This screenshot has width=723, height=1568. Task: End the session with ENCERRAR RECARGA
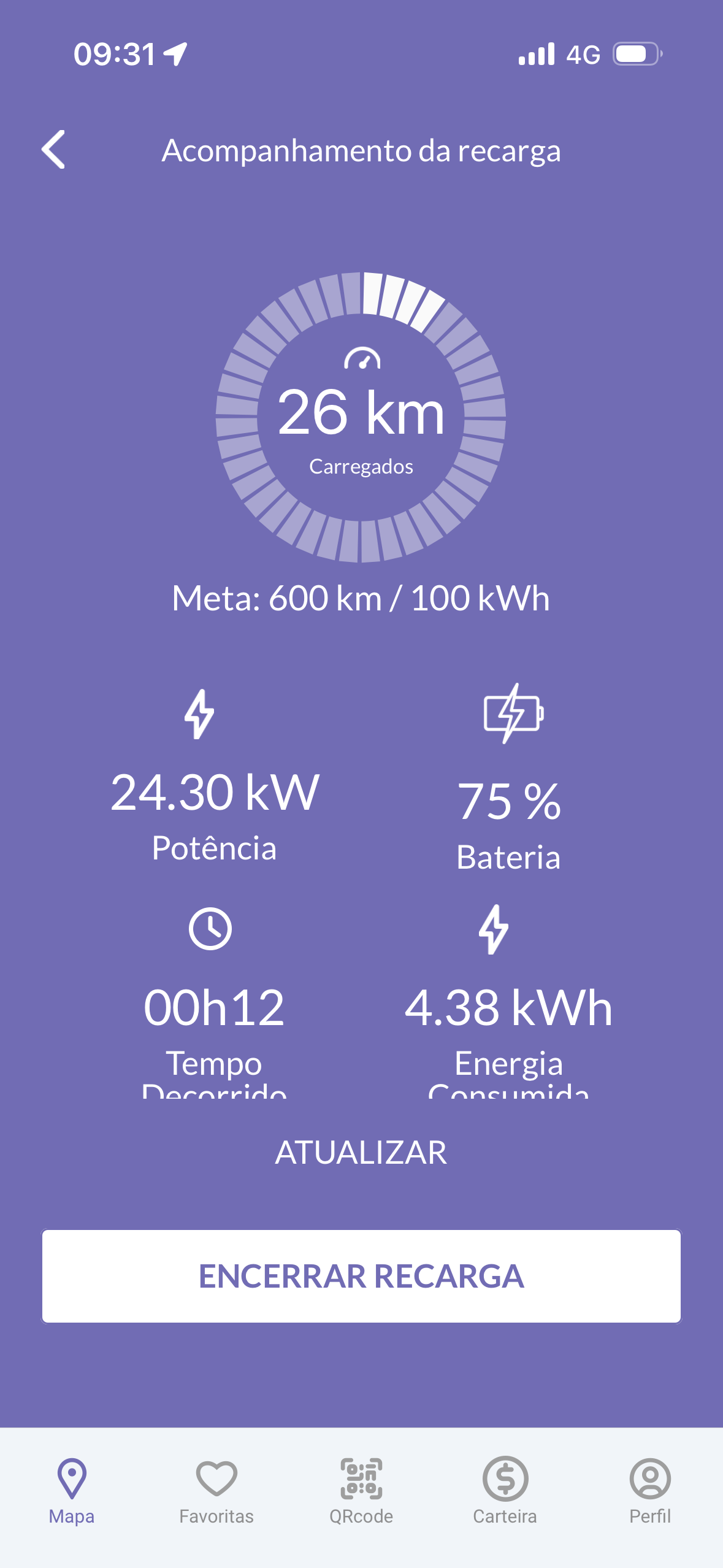pyautogui.click(x=361, y=1276)
